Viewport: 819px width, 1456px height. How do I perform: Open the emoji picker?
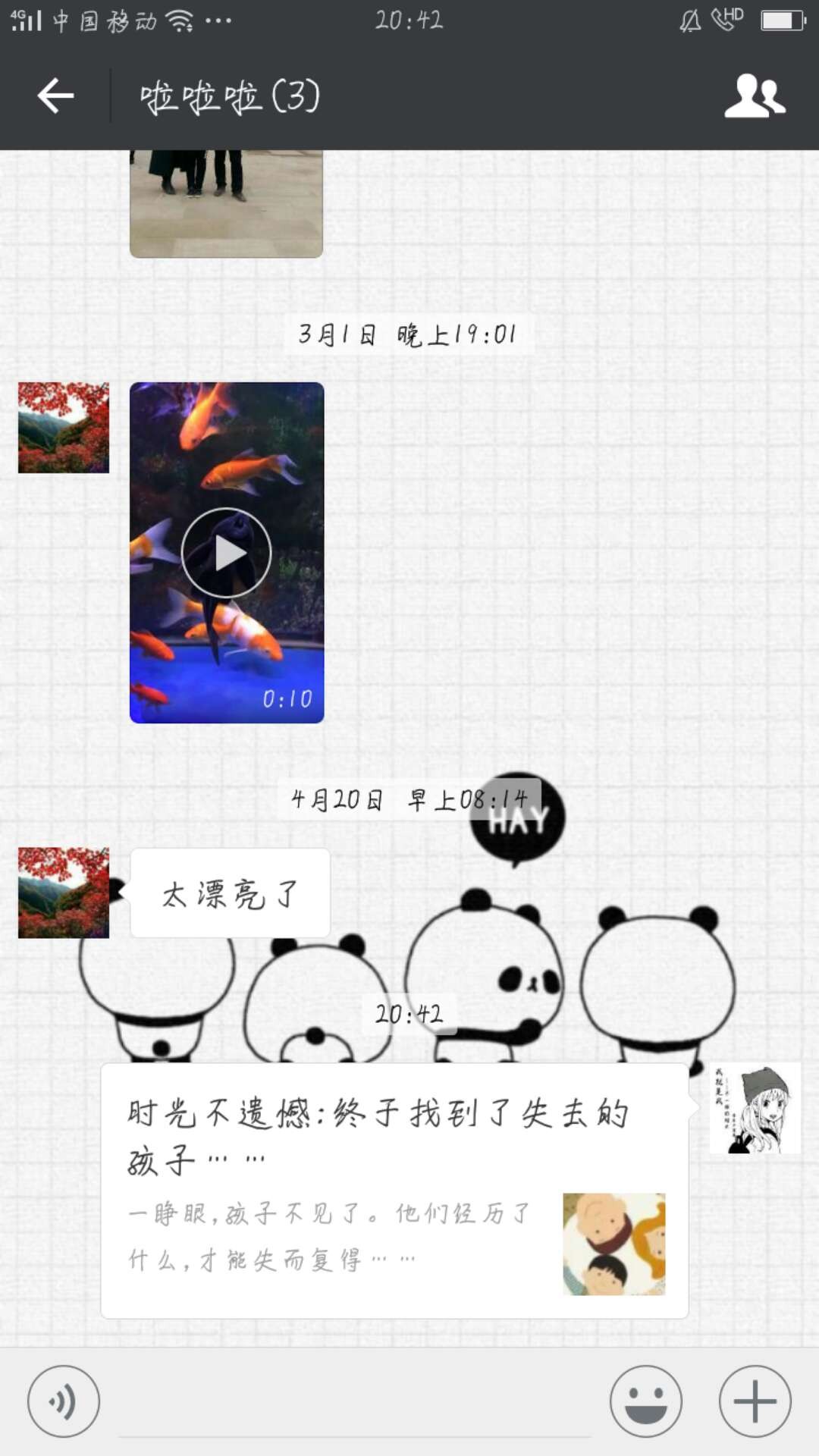646,1401
